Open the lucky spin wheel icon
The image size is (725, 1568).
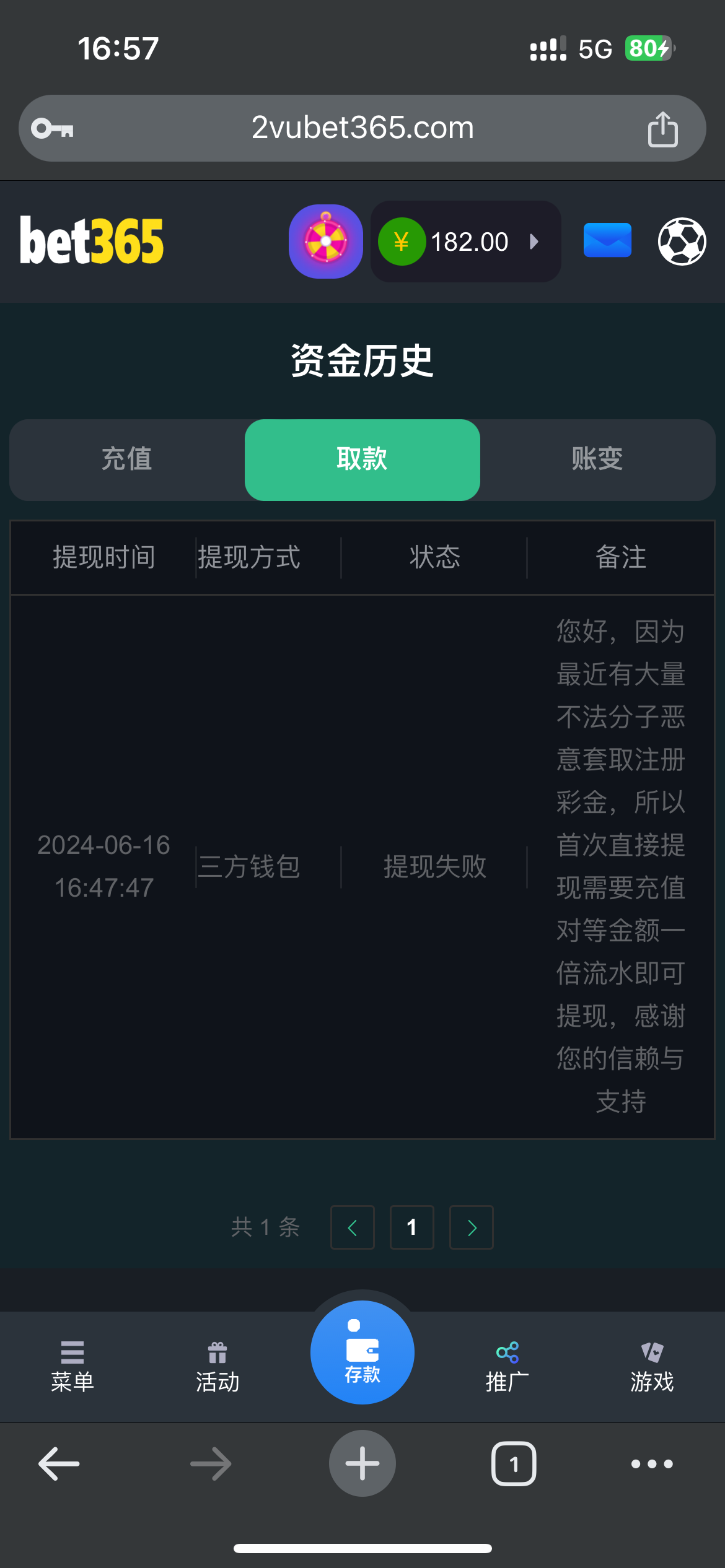tap(326, 242)
